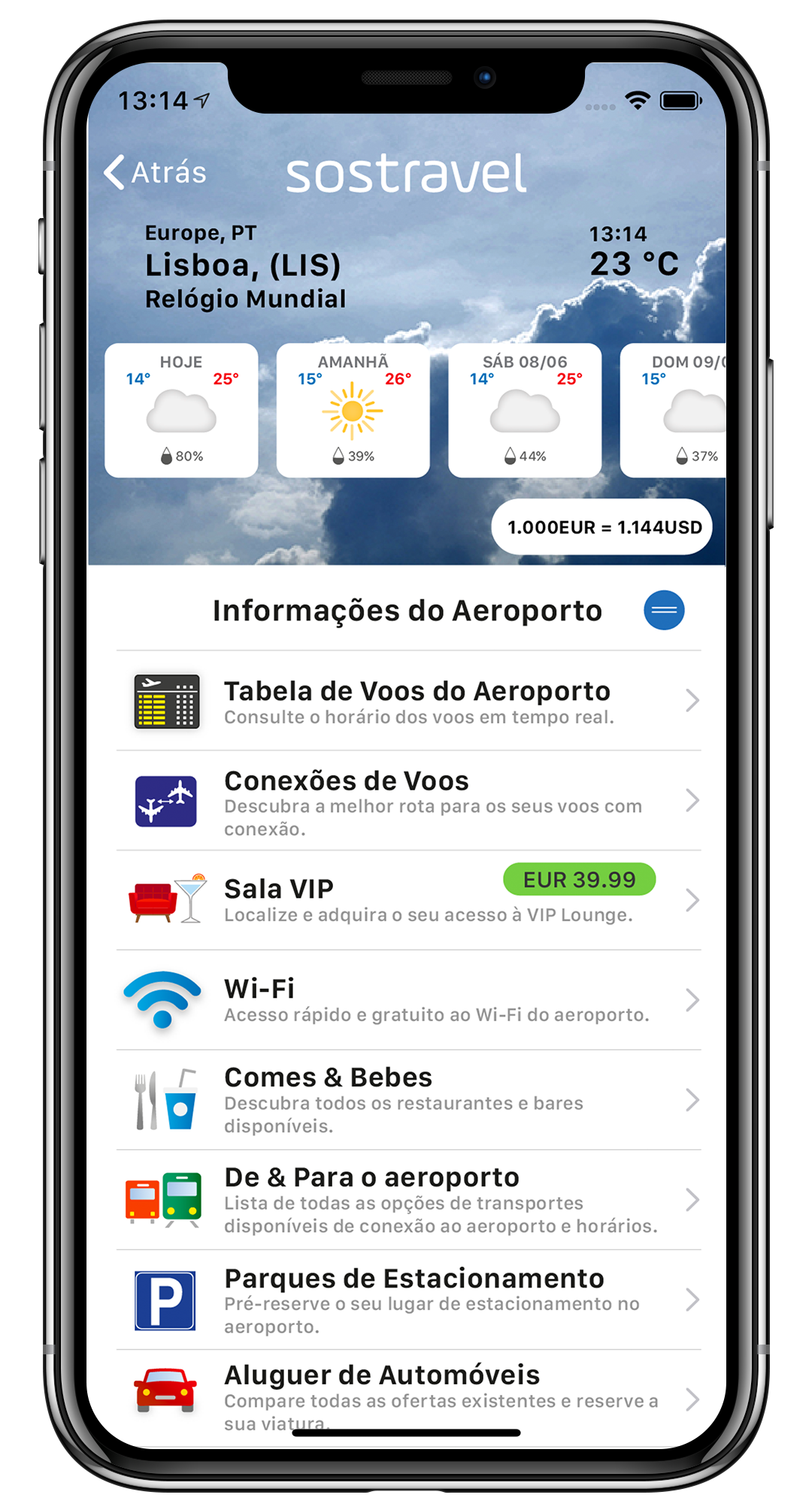The height and width of the screenshot is (1510, 812).
Task: Open Relógio Mundial for Lisboa
Action: pos(245,299)
